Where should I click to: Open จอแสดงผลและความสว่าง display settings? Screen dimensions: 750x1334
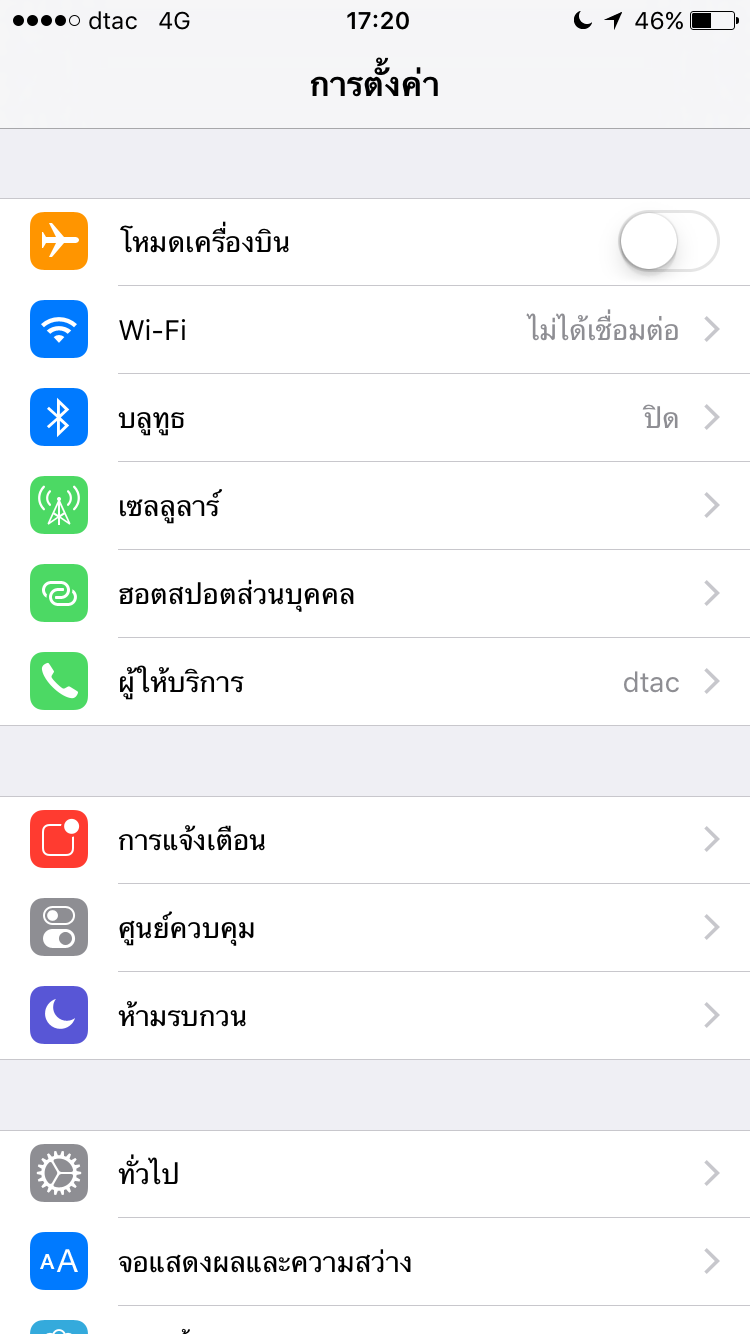click(375, 1262)
